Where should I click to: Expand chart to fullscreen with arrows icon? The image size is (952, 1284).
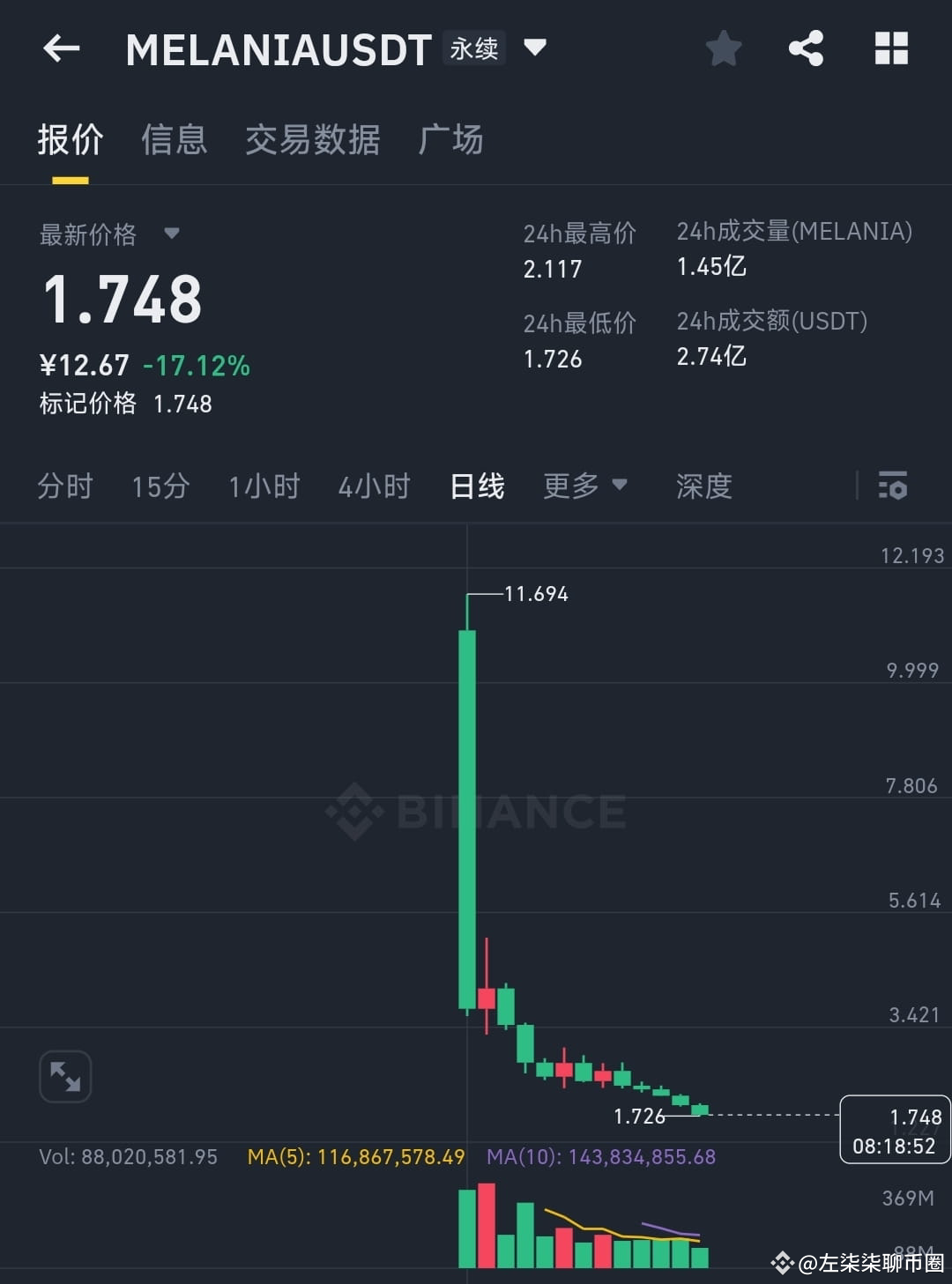pos(65,1075)
